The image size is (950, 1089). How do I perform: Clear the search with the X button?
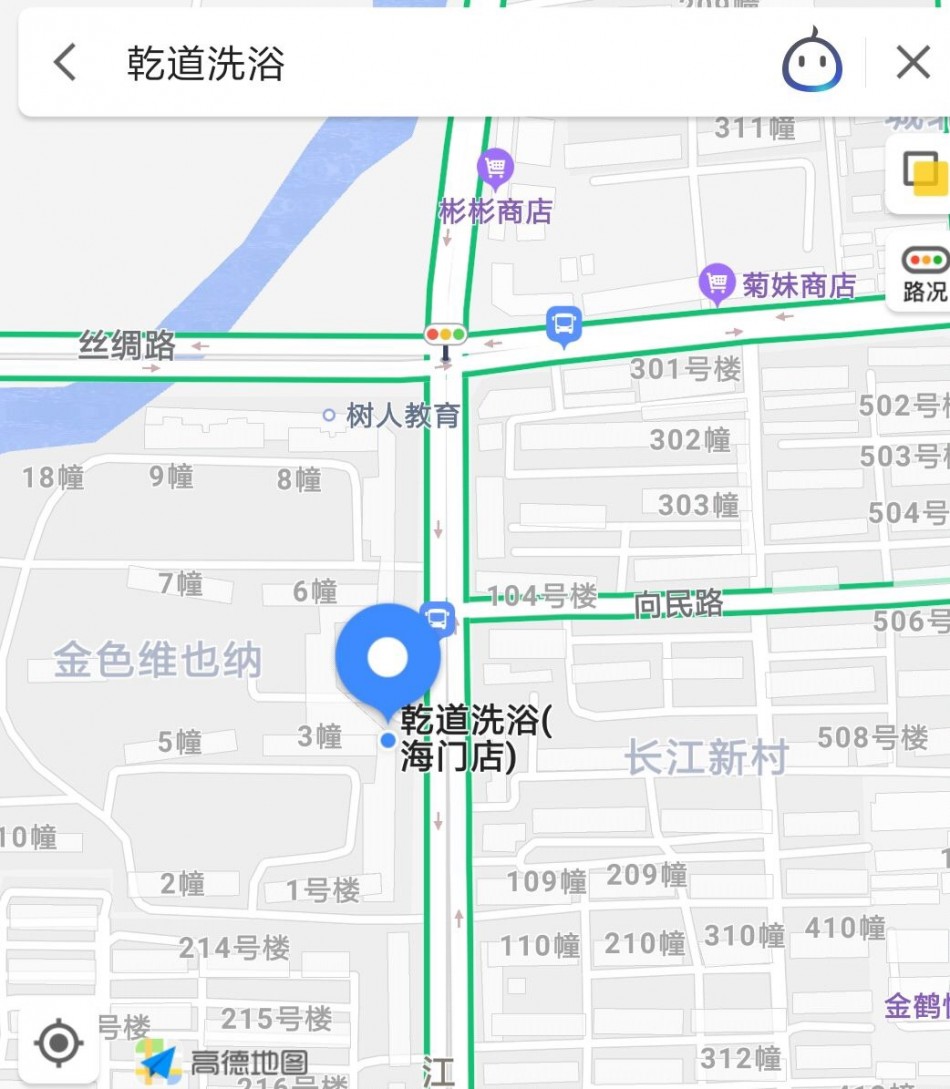(x=912, y=63)
